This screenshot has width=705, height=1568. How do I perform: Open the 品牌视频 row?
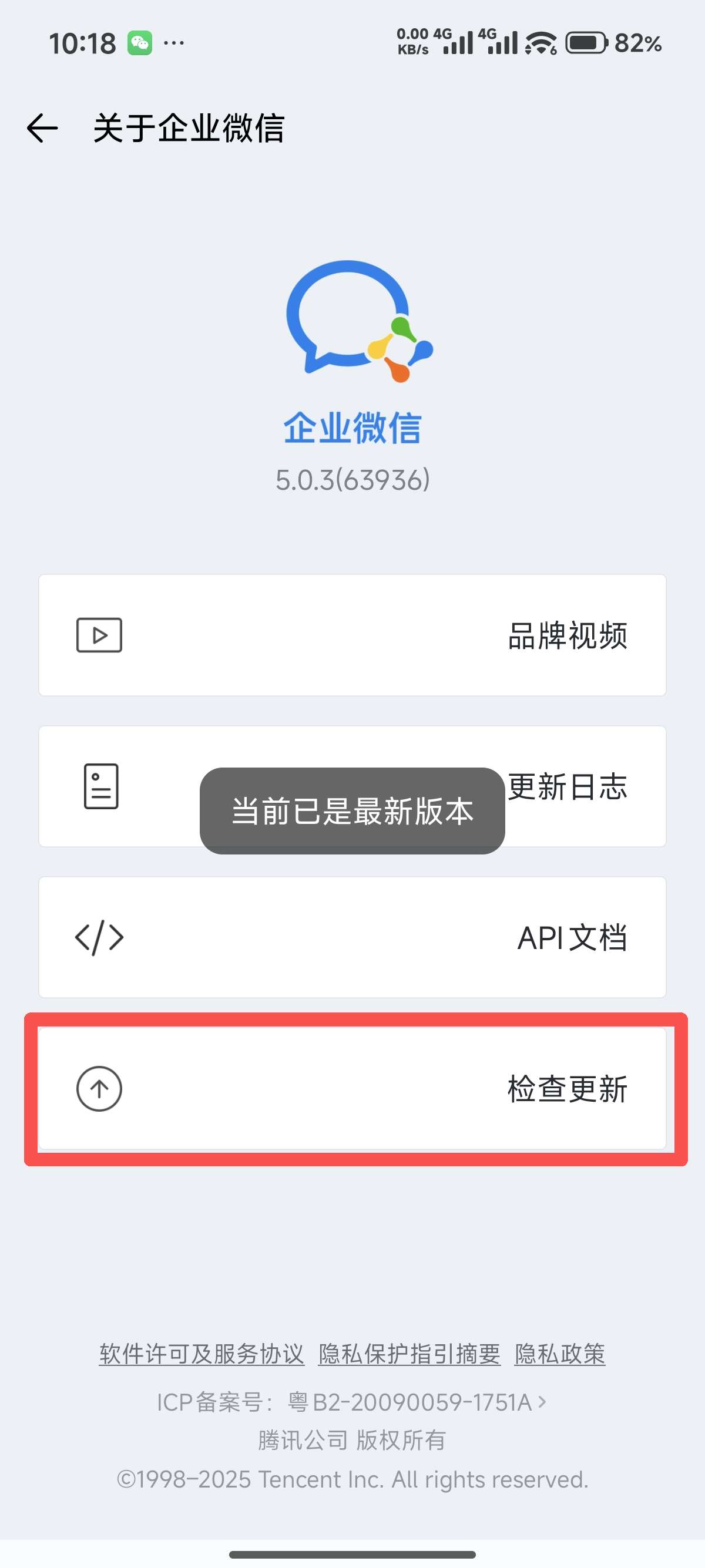(352, 635)
